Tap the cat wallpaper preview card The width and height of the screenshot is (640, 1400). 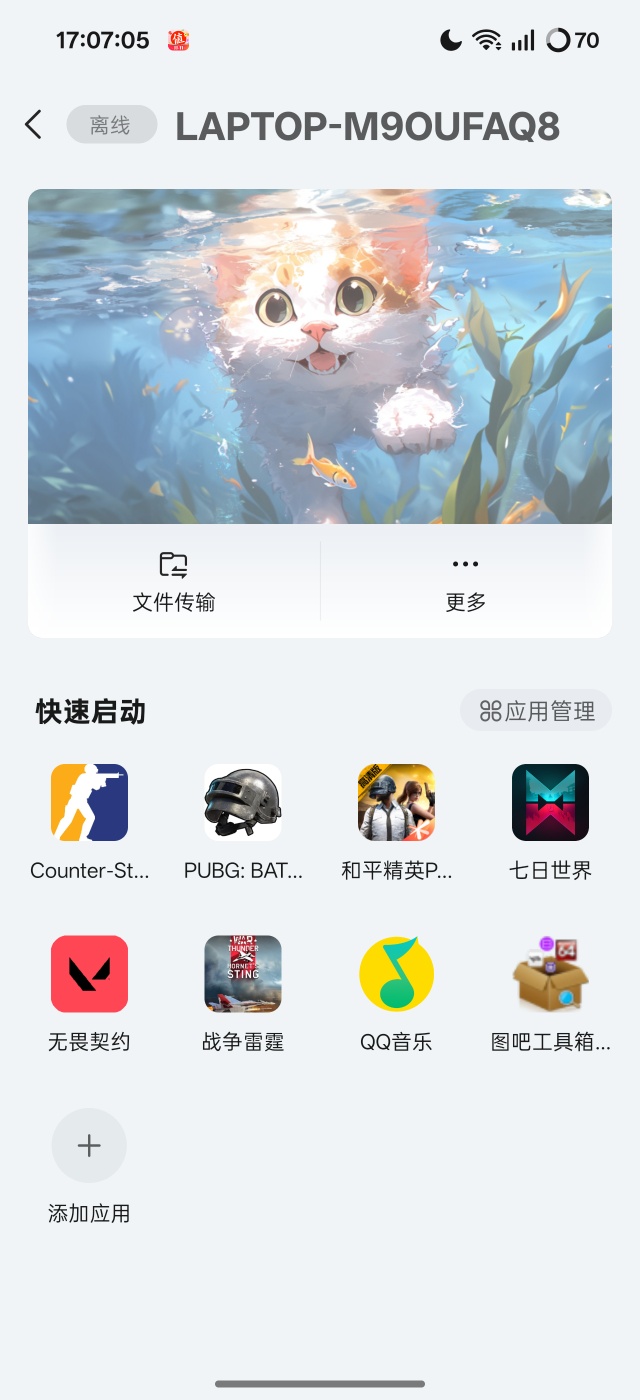point(320,356)
